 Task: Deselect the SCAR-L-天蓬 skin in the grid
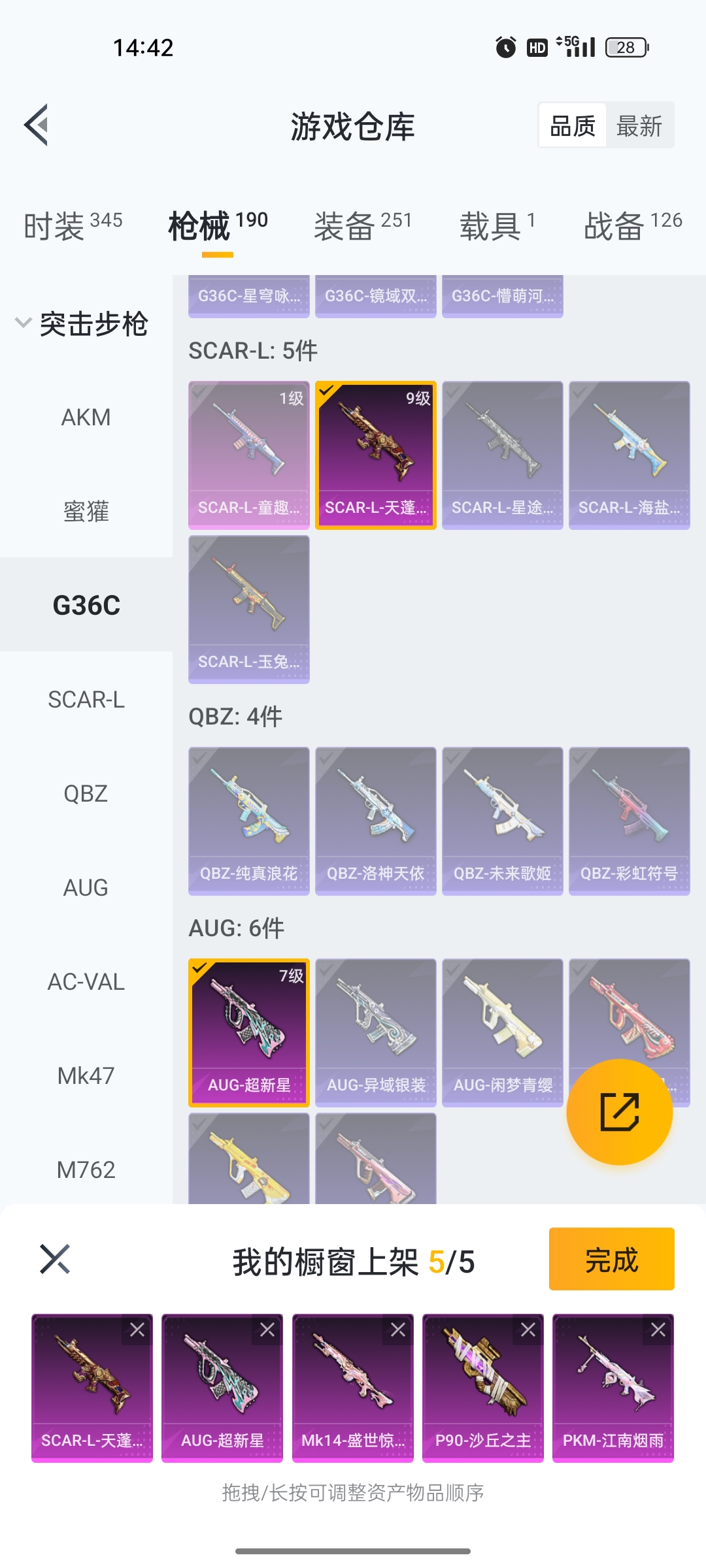point(375,455)
